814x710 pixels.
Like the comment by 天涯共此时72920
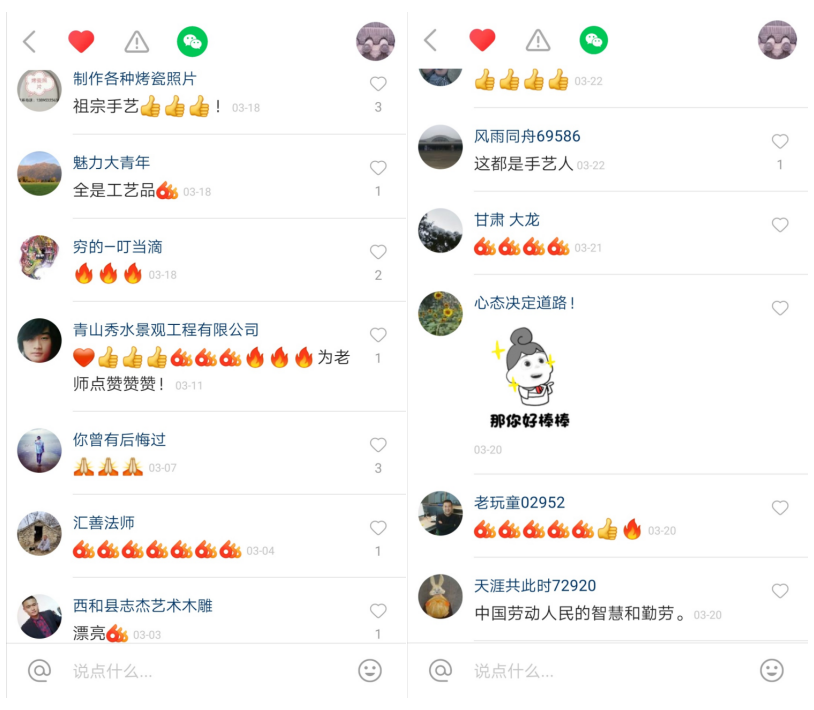[x=780, y=591]
